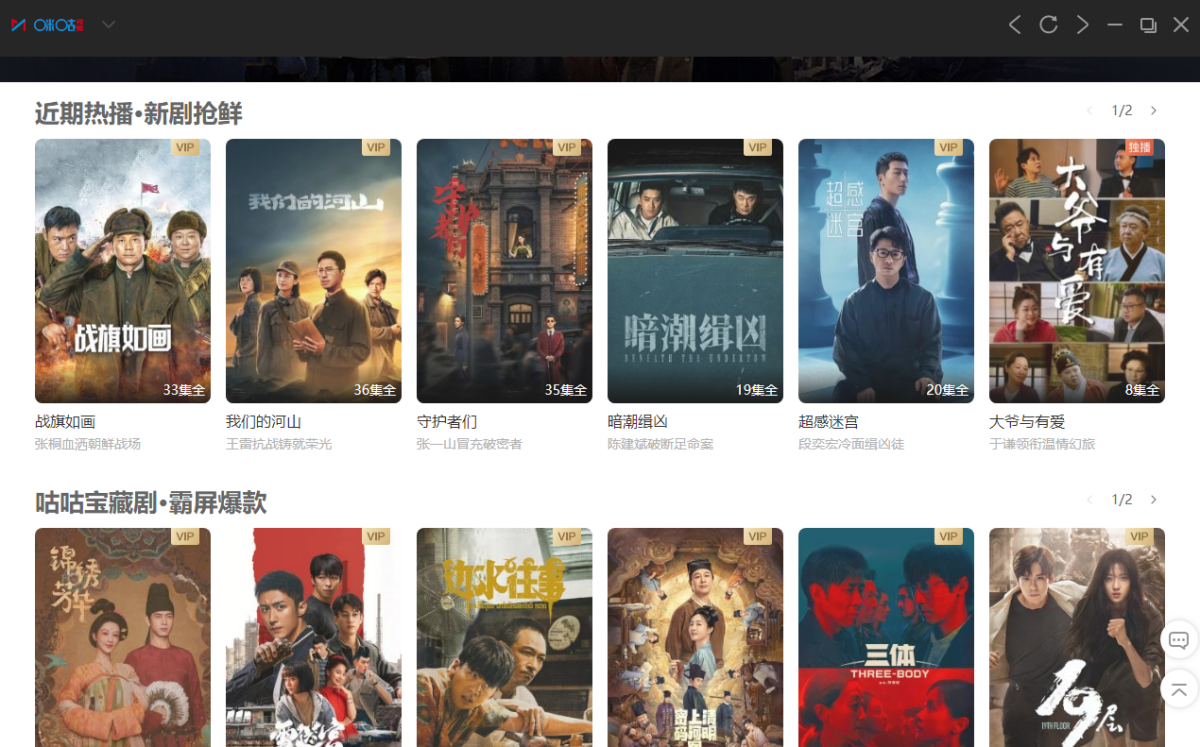Open the drama 大爷与有爱
The height and width of the screenshot is (747, 1200).
coord(1076,270)
